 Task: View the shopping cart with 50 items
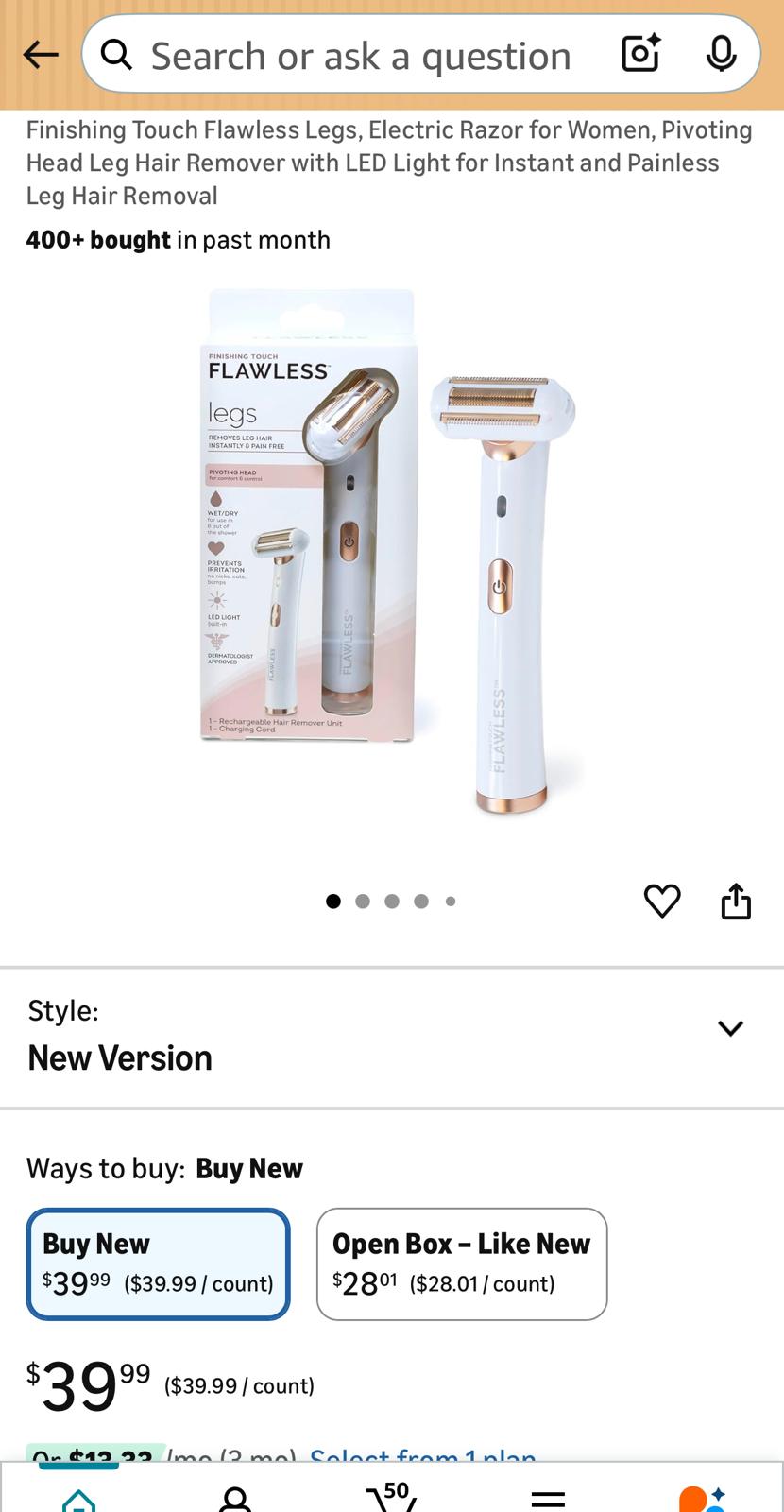tap(391, 1496)
